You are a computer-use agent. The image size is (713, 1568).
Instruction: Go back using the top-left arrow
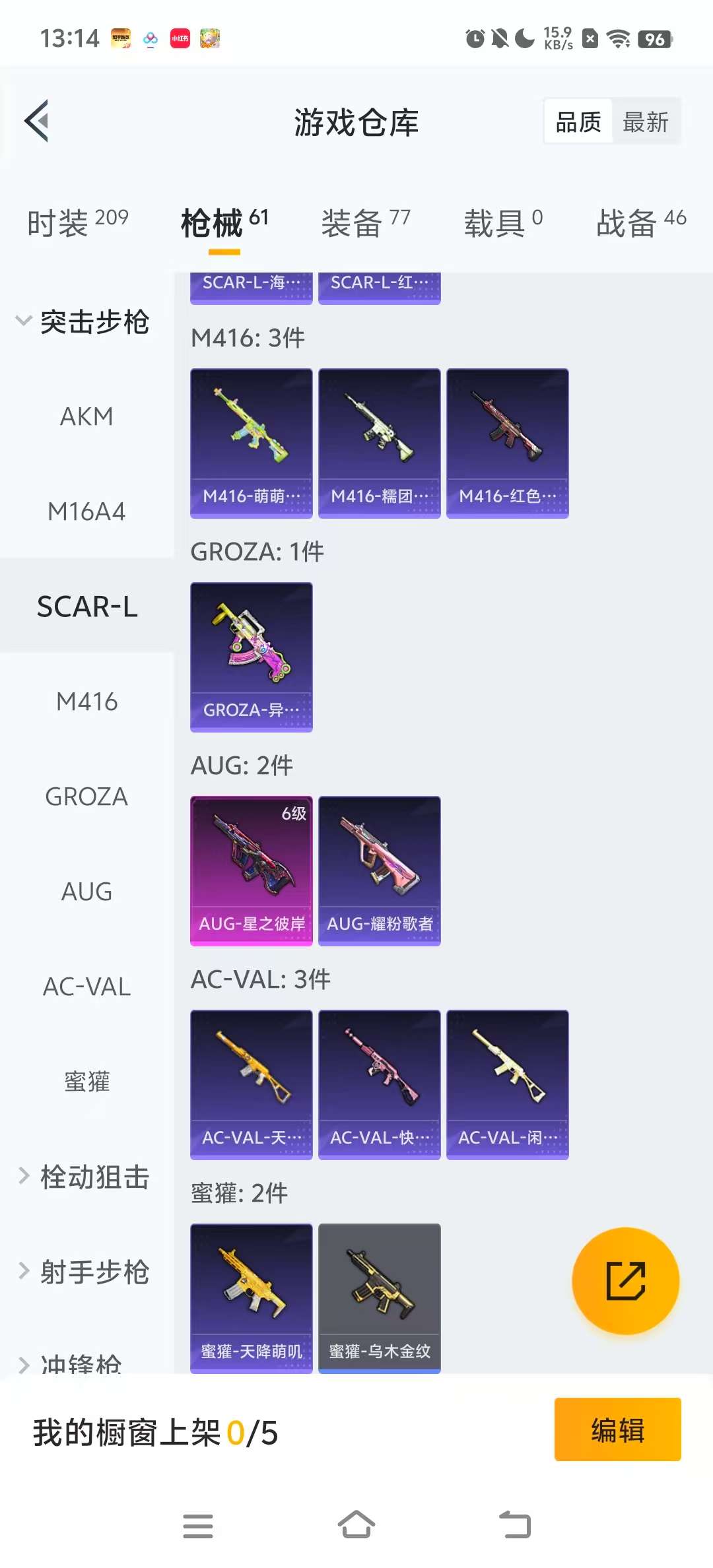(37, 121)
